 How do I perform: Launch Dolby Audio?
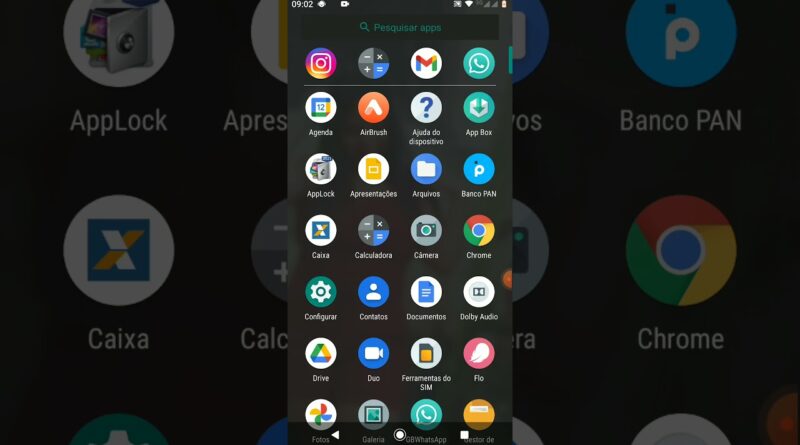click(x=479, y=292)
